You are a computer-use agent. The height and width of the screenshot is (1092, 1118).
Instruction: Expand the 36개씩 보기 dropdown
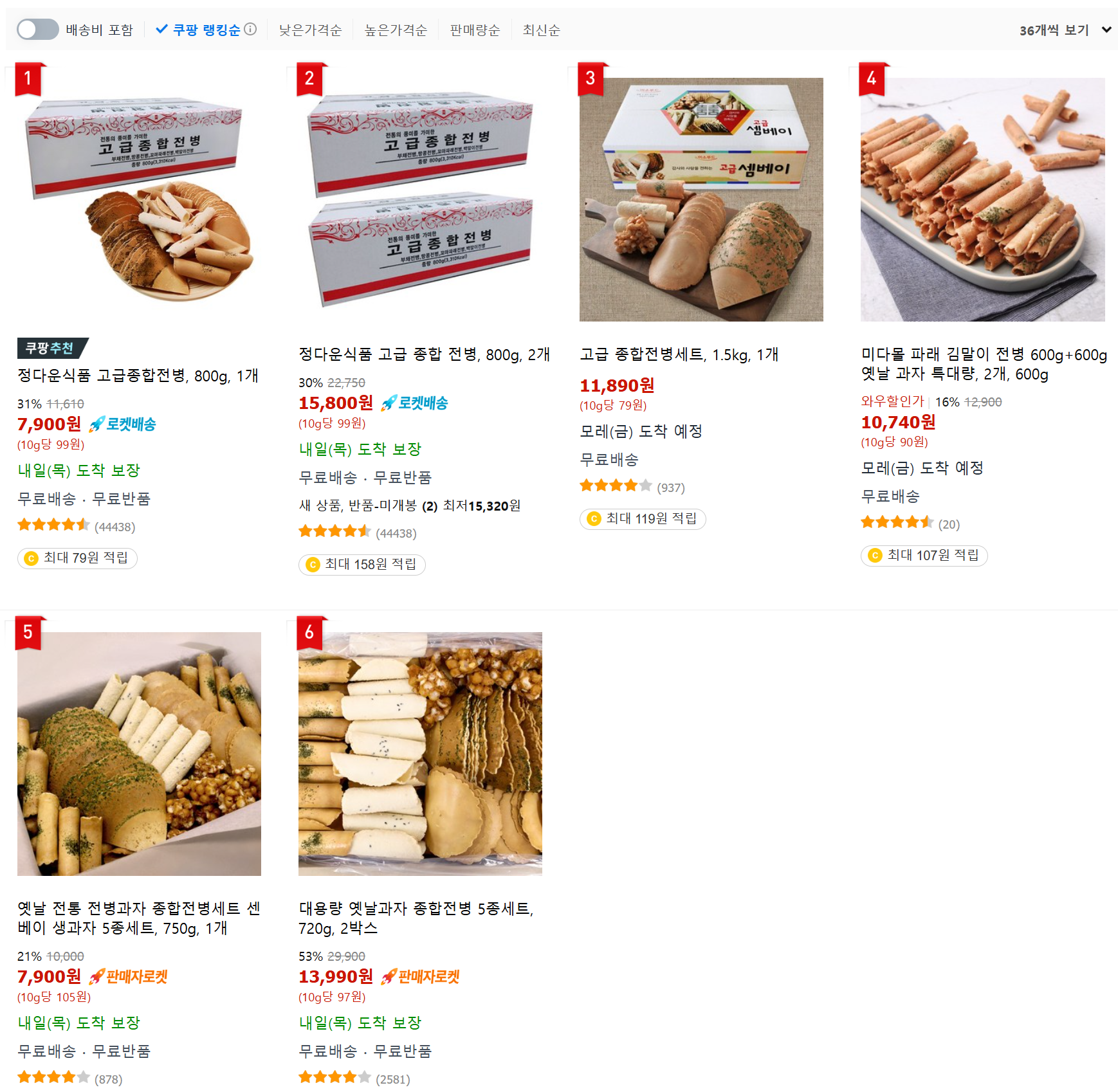[x=1065, y=30]
